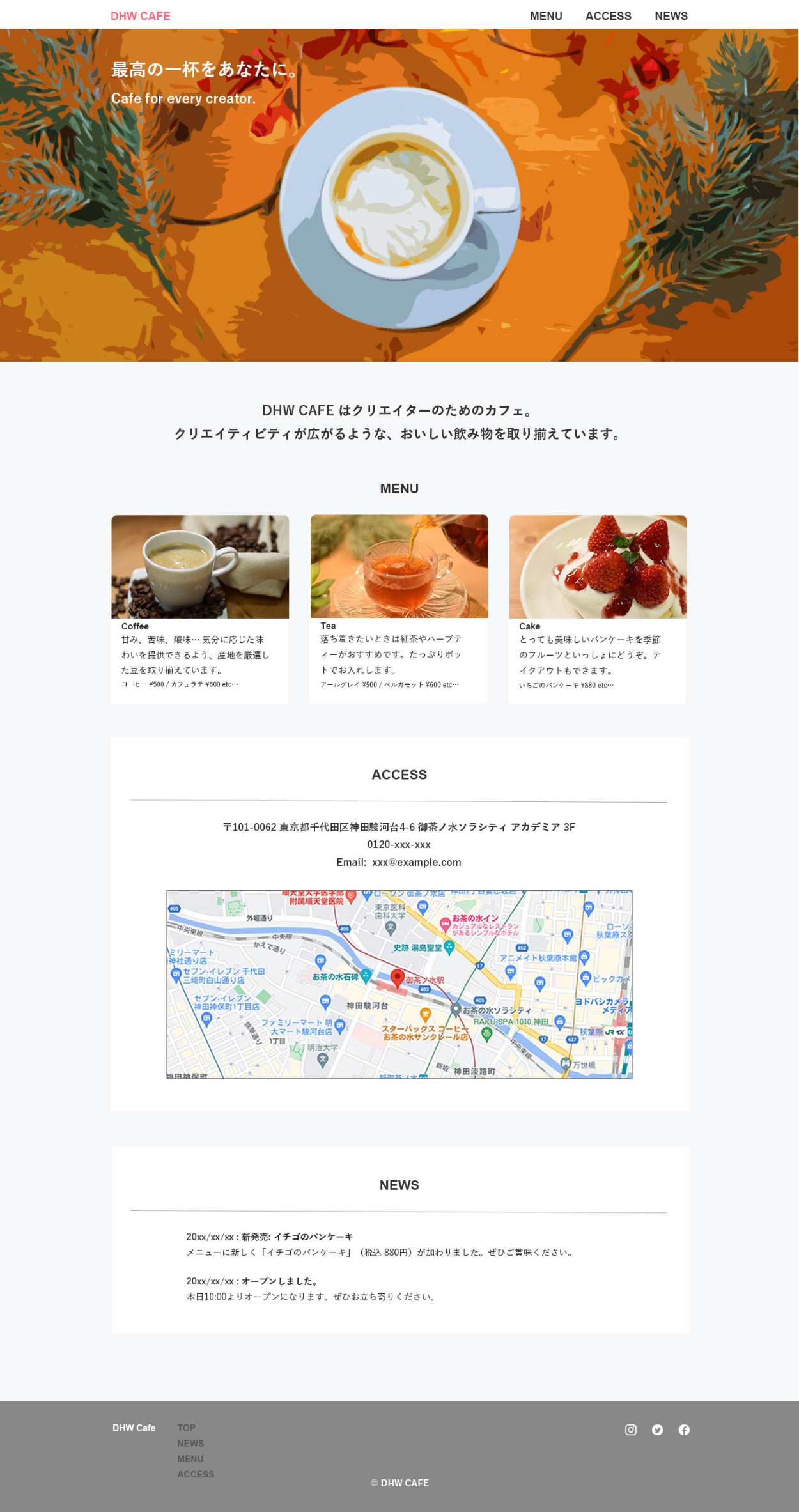799x1512 pixels.
Task: Go to ACCESS in the top navigation
Action: (x=608, y=16)
